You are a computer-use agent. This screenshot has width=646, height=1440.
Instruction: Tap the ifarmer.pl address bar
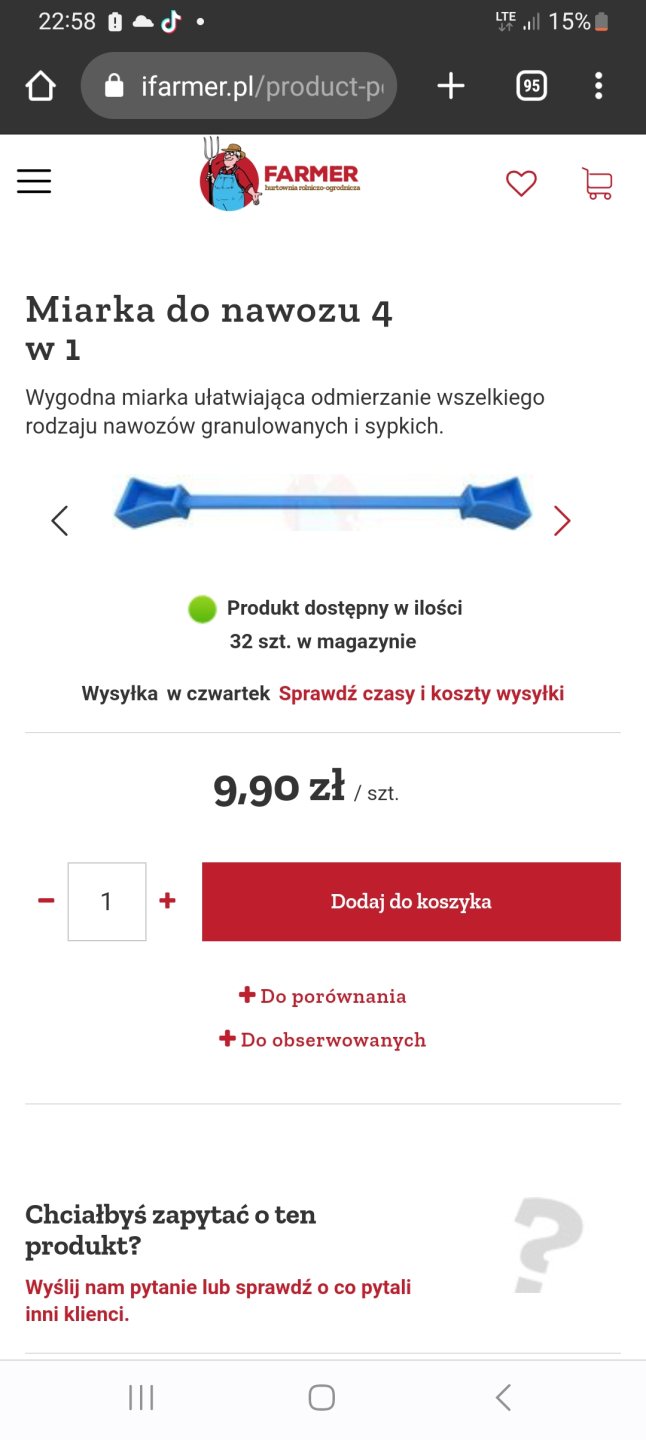click(240, 87)
